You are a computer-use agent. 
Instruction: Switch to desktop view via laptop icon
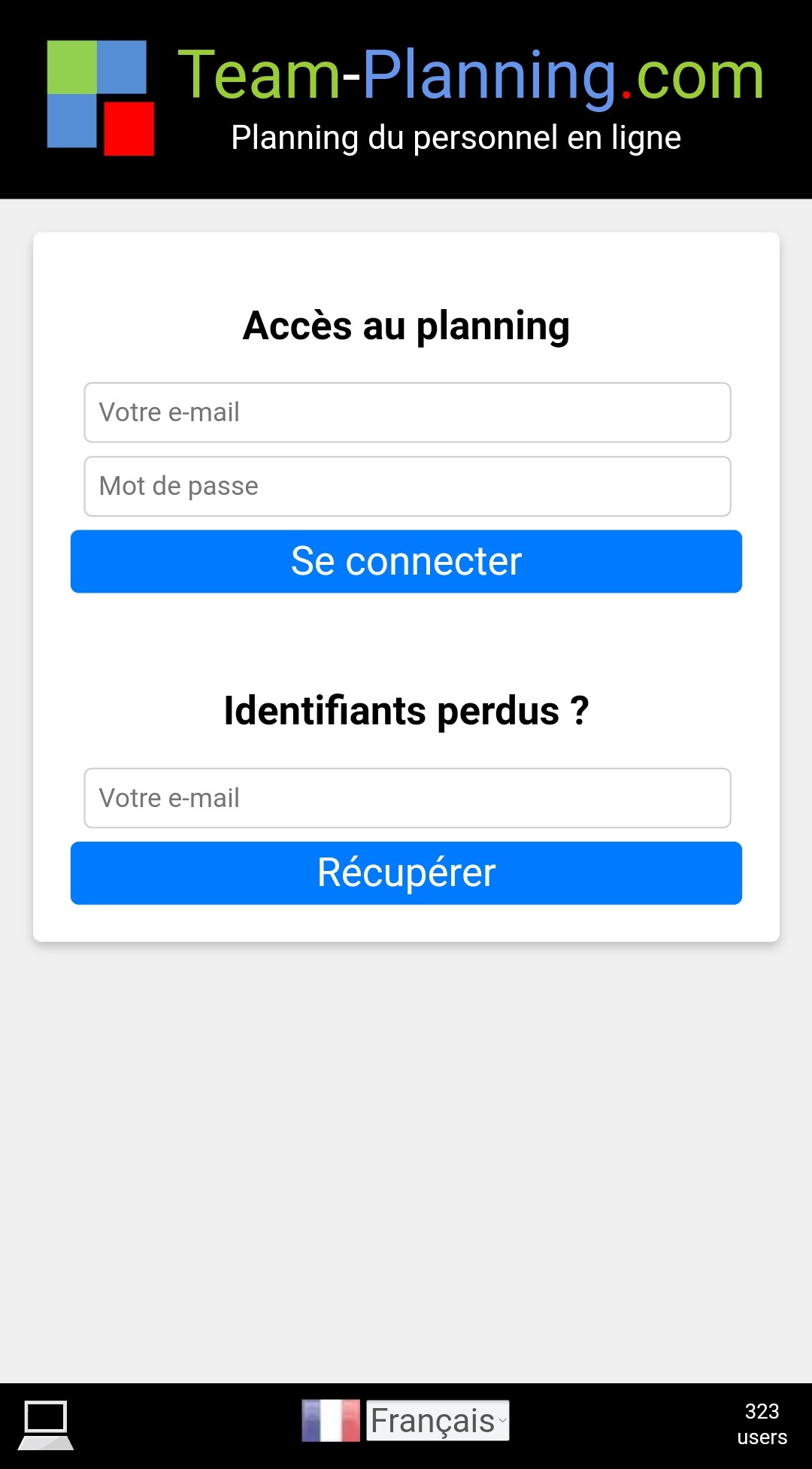point(46,1424)
